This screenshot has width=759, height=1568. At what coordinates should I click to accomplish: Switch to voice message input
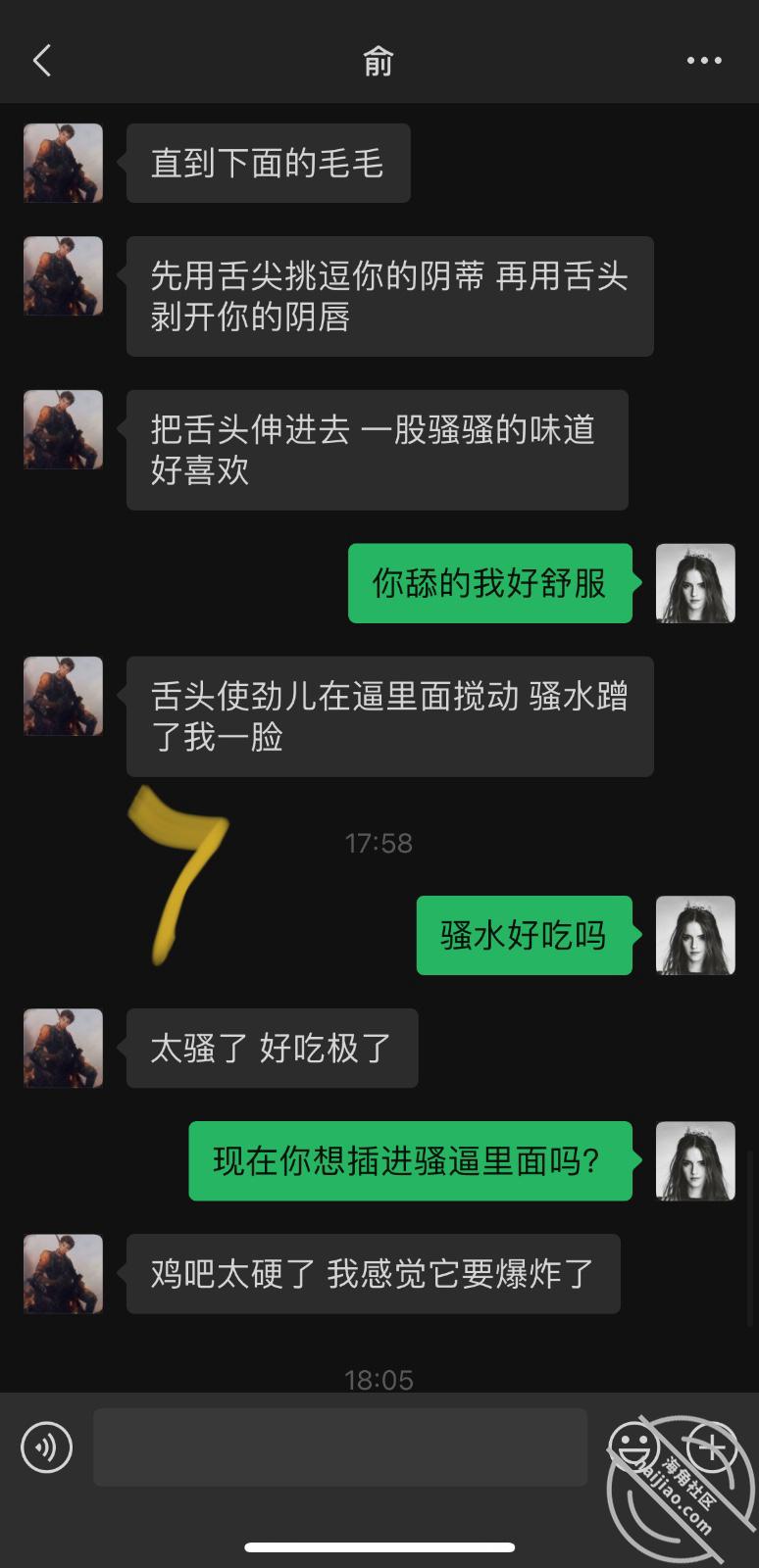46,1446
